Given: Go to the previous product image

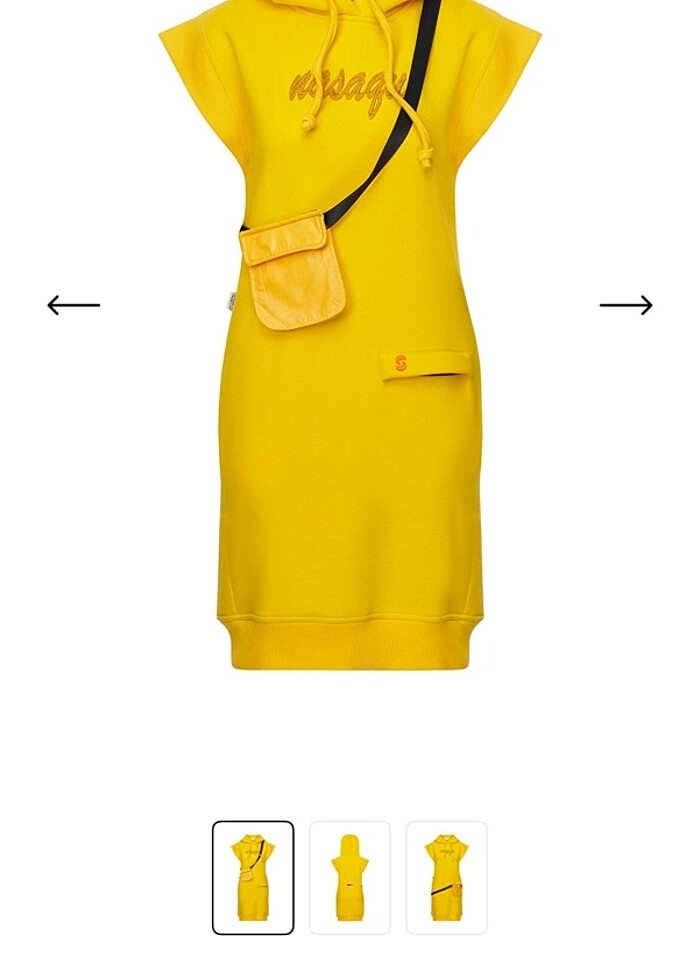Looking at the screenshot, I should (73, 305).
